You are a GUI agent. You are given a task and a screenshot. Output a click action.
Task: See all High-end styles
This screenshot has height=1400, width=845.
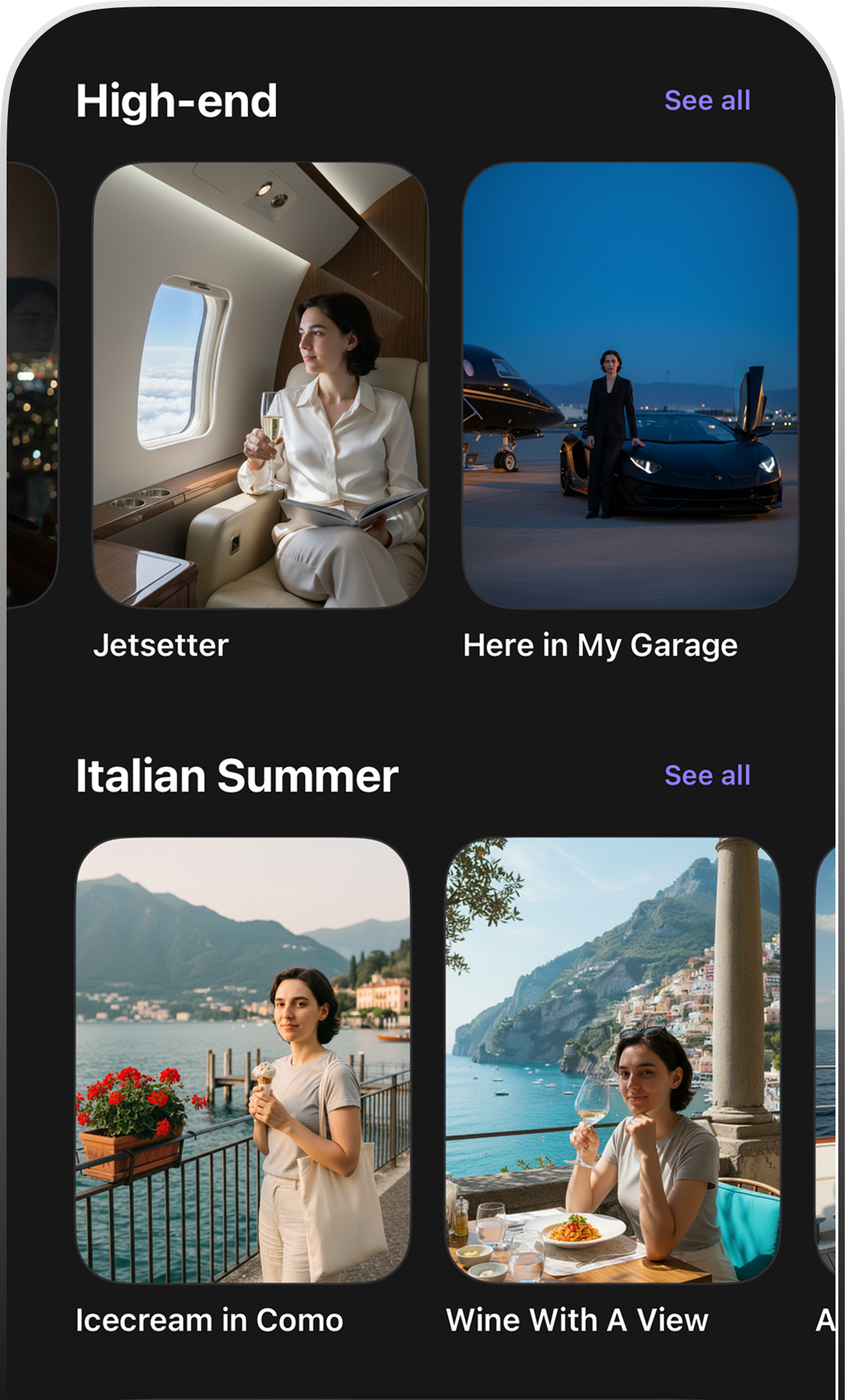707,101
